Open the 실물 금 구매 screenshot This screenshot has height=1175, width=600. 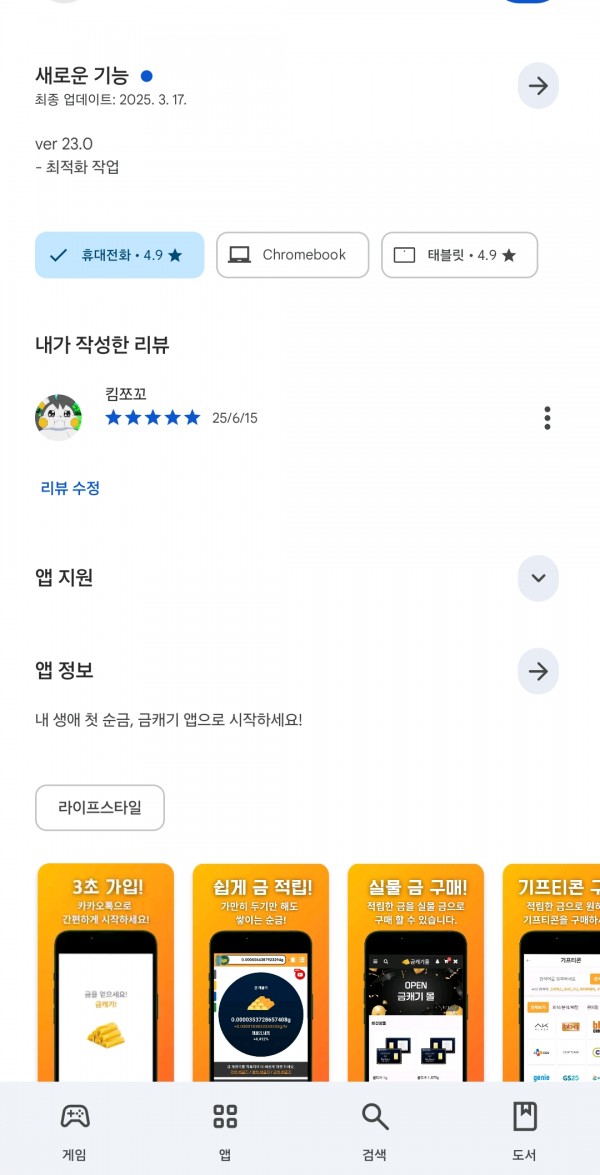(x=416, y=973)
